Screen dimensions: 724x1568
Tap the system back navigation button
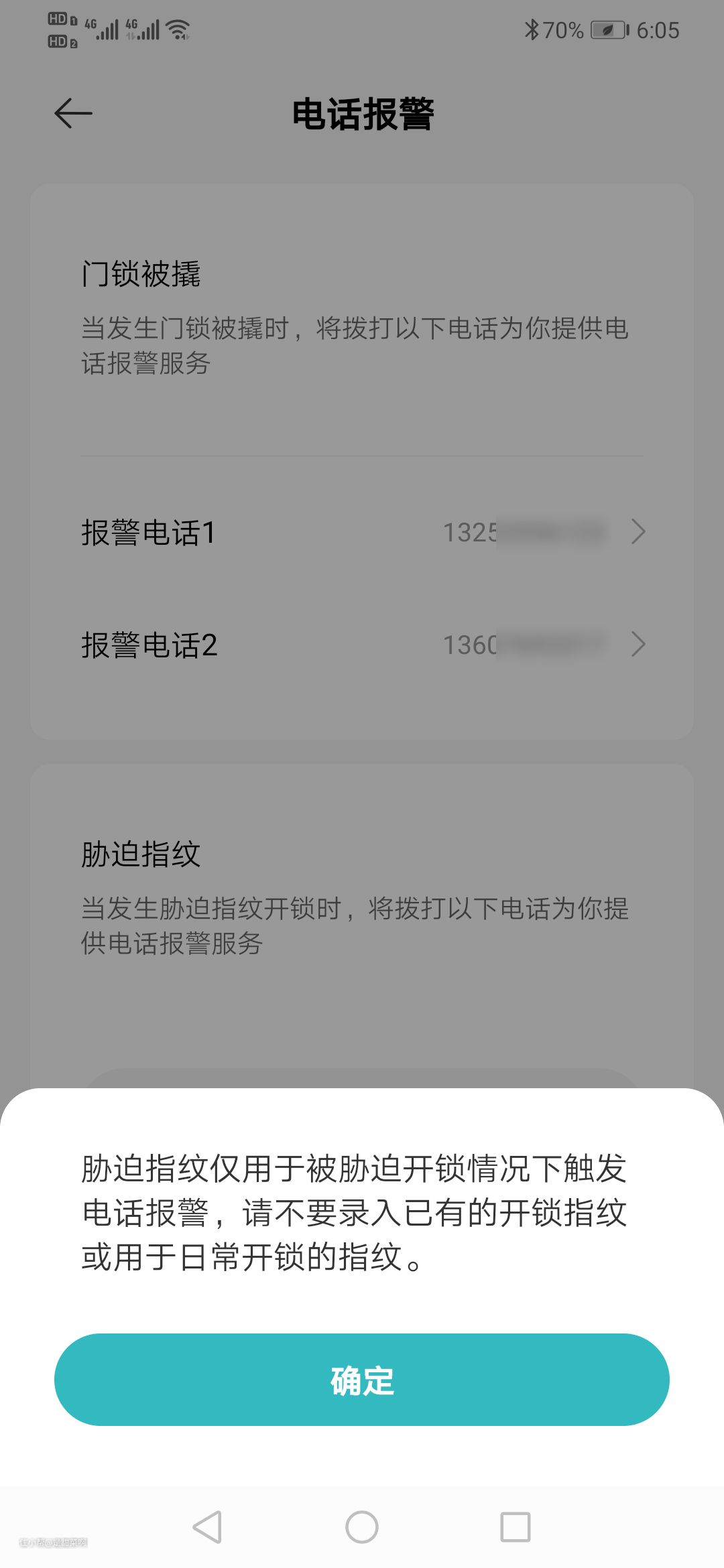pos(207,1527)
